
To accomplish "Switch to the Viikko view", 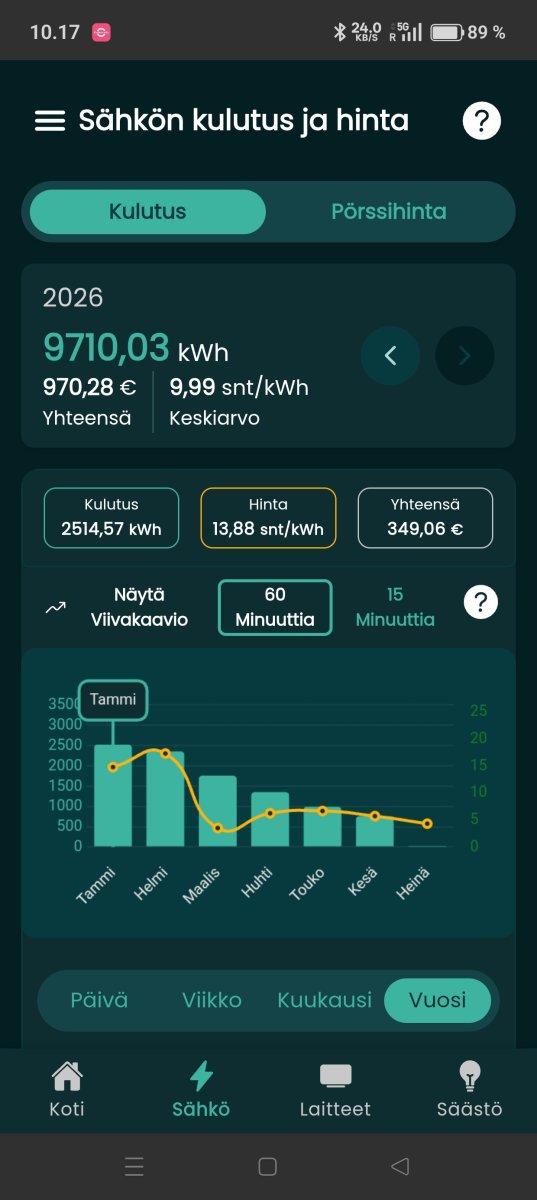I will pos(212,1000).
